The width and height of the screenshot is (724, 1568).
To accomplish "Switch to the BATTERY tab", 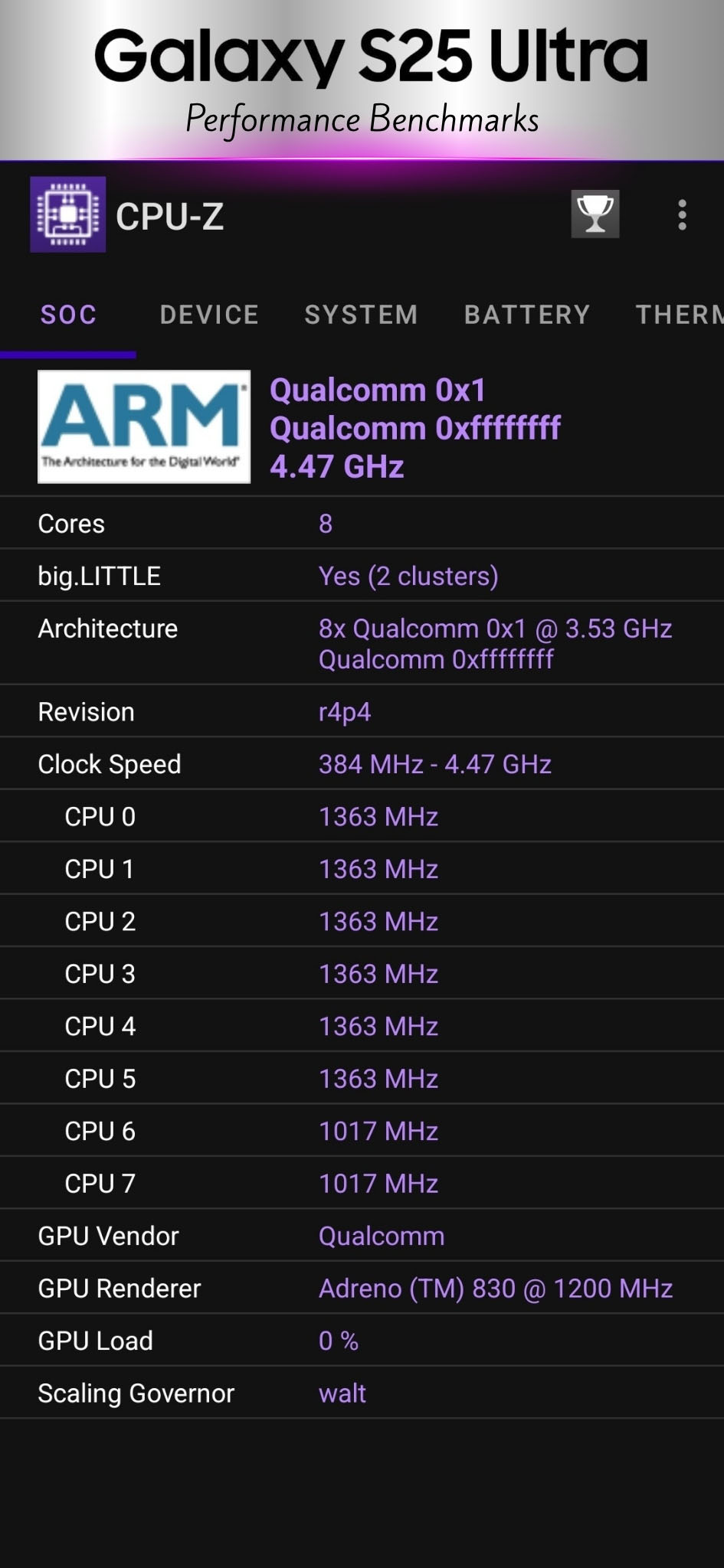I will coord(527,315).
